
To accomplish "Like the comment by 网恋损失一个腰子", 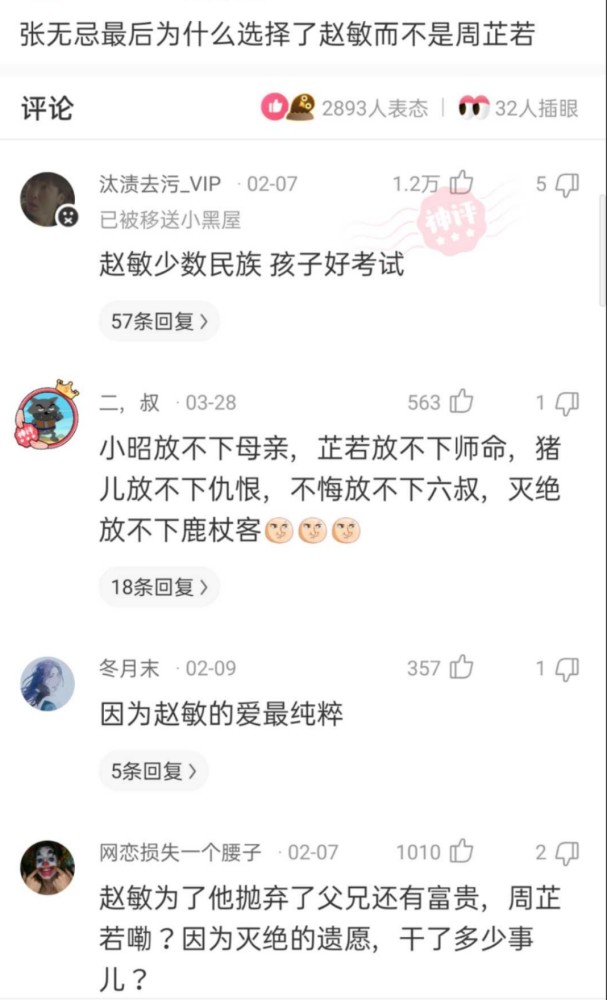I will click(x=461, y=852).
